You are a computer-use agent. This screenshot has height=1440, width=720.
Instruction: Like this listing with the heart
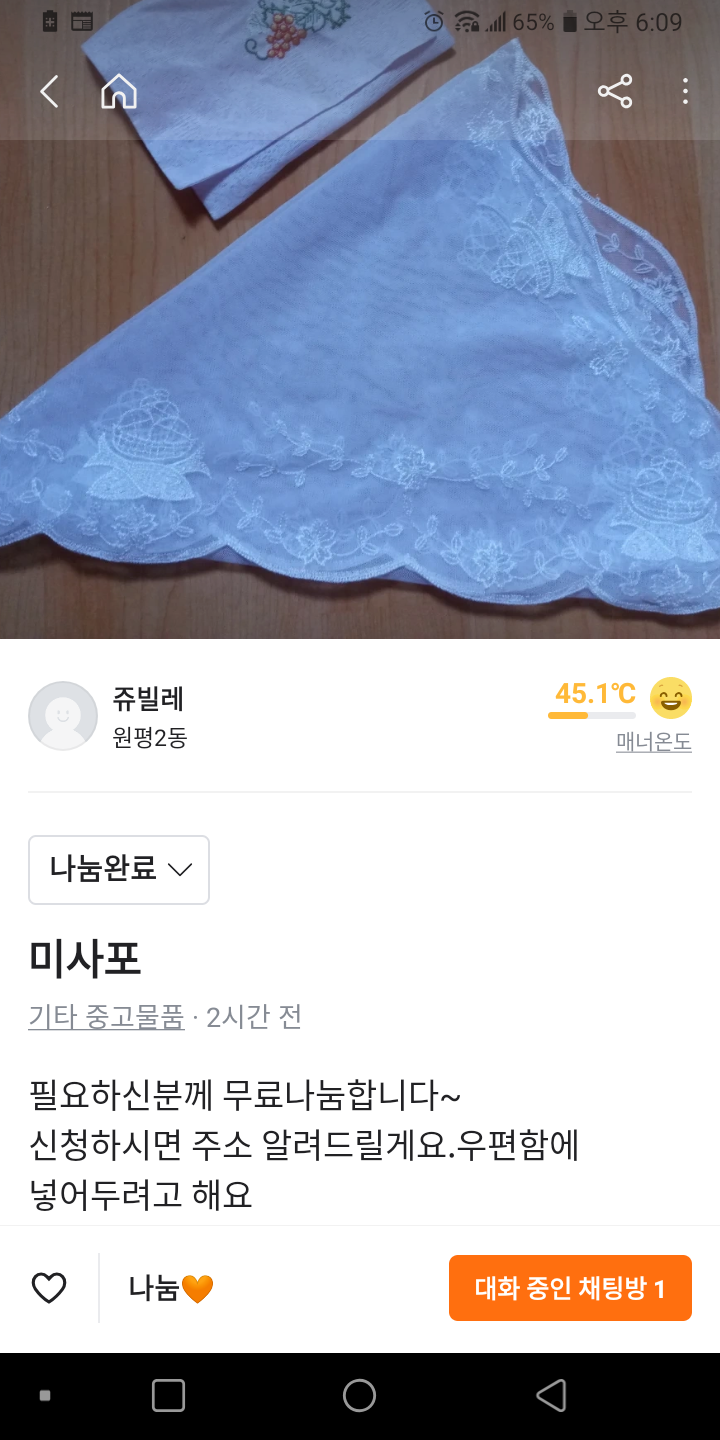(x=49, y=1288)
